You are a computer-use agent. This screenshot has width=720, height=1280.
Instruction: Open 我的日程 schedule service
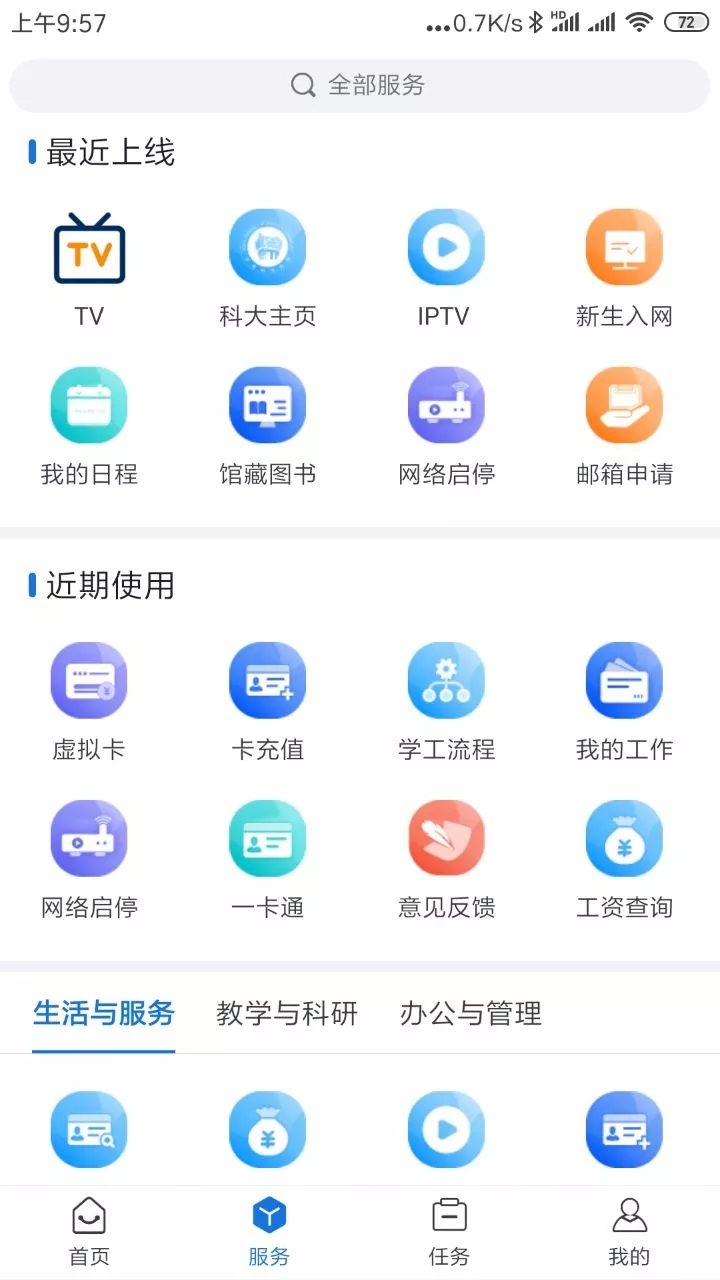pyautogui.click(x=89, y=405)
